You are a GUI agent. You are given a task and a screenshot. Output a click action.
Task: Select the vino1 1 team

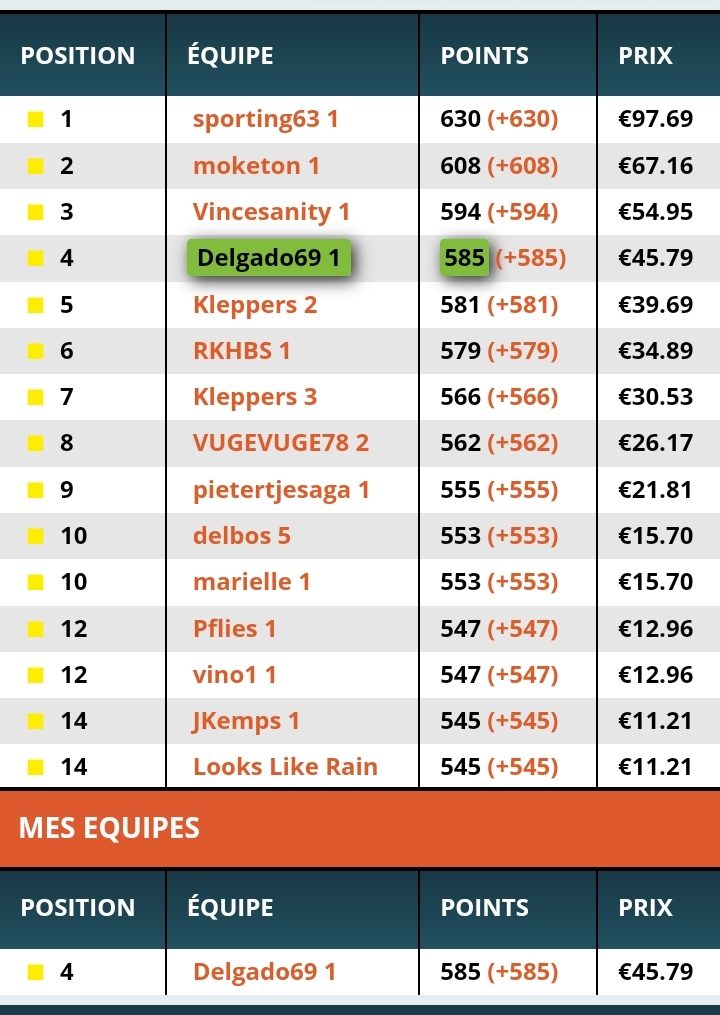[x=234, y=675]
